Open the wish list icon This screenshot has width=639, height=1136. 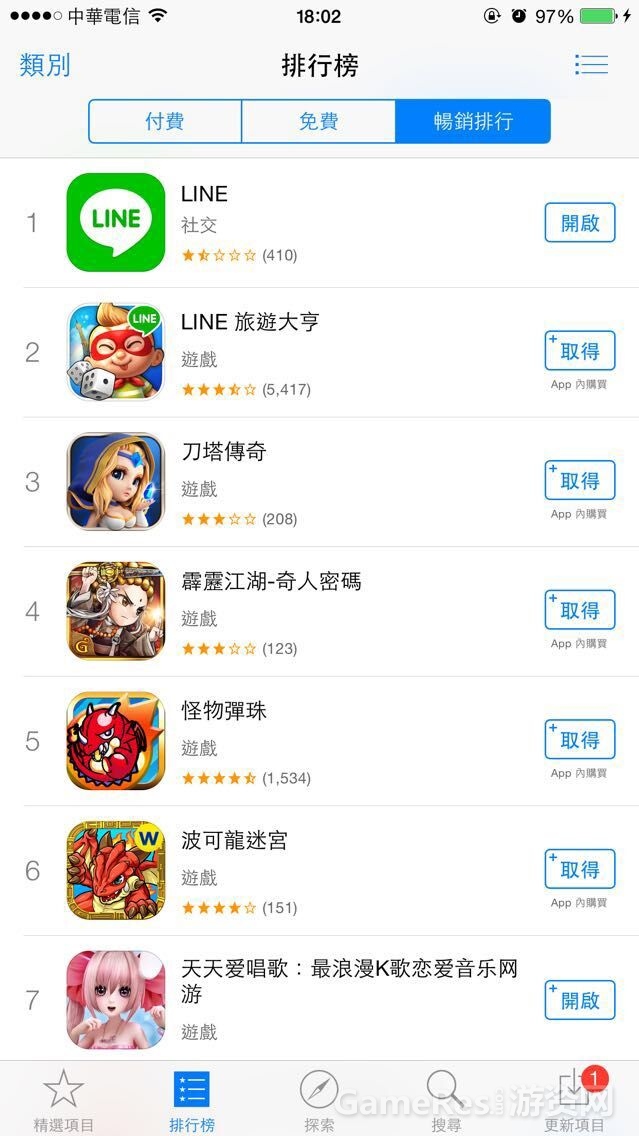(x=591, y=65)
